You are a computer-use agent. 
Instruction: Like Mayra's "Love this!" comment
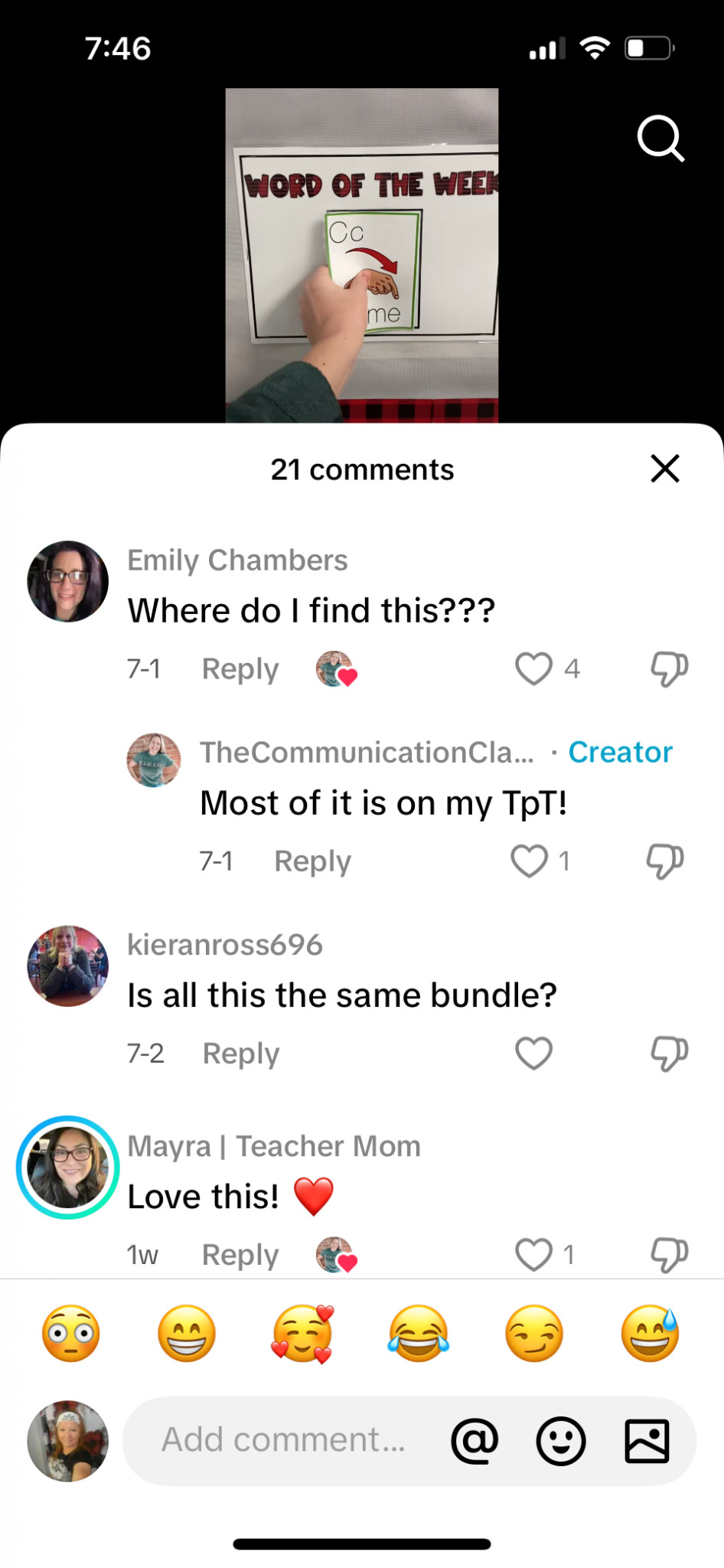click(x=533, y=1254)
